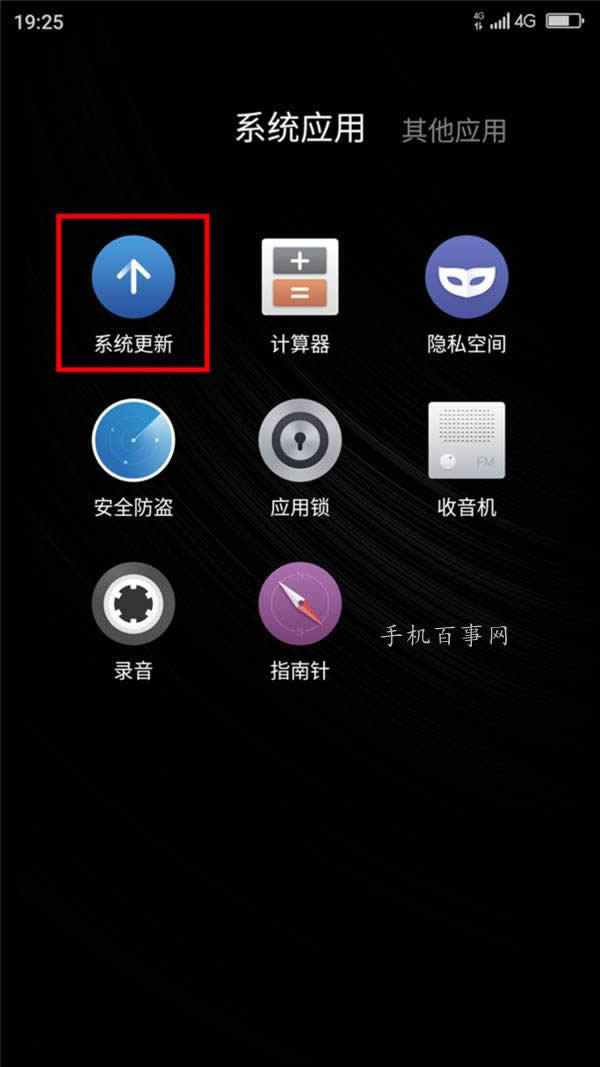The height and width of the screenshot is (1067, 600).
Task: Open 隐私空间 private space
Action: (467, 277)
